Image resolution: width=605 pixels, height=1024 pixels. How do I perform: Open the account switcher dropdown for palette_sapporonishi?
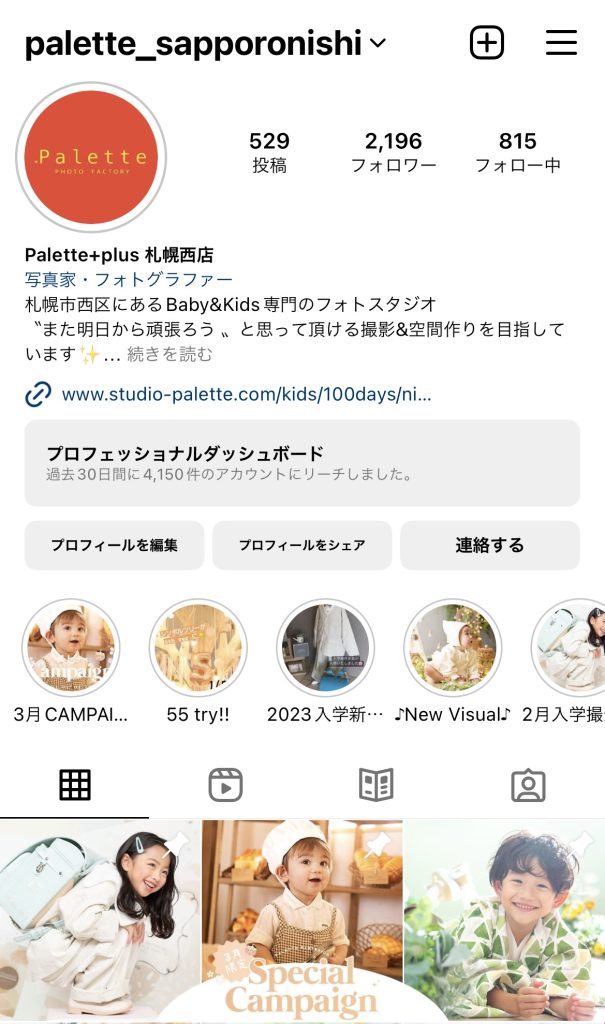point(377,43)
